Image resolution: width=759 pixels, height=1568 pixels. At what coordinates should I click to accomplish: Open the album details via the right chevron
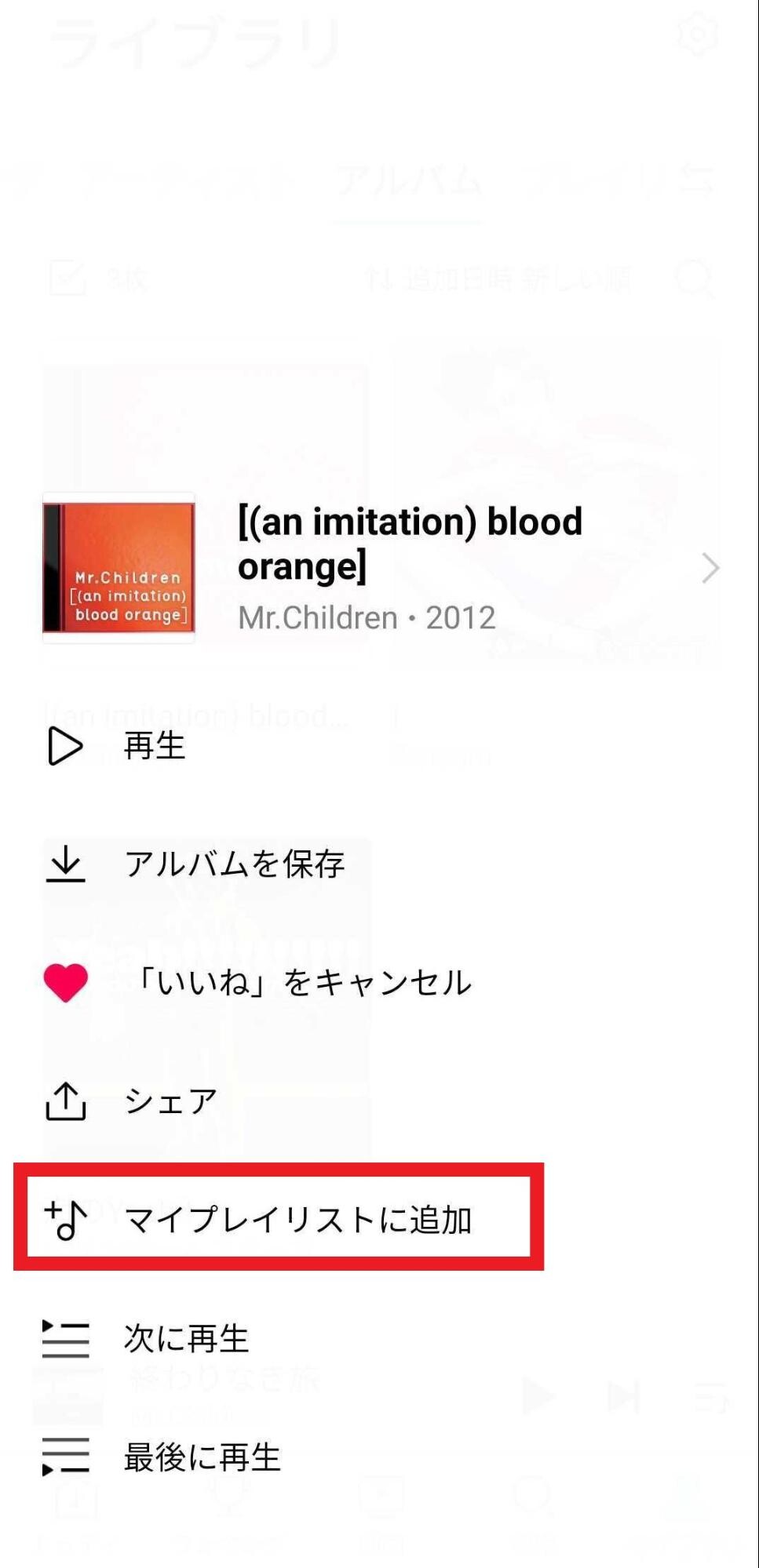711,569
